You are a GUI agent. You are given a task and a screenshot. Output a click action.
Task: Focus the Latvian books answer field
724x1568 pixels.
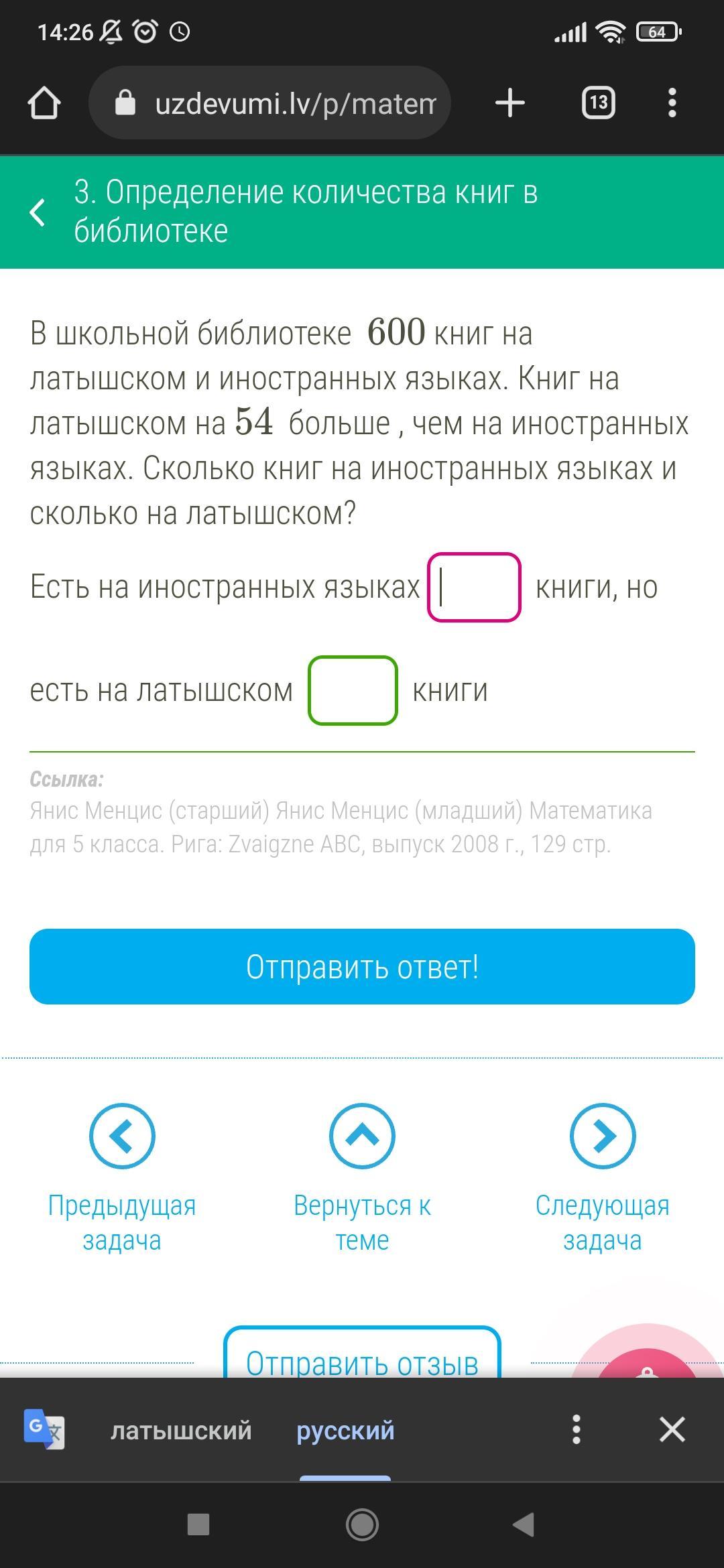pyautogui.click(x=353, y=690)
